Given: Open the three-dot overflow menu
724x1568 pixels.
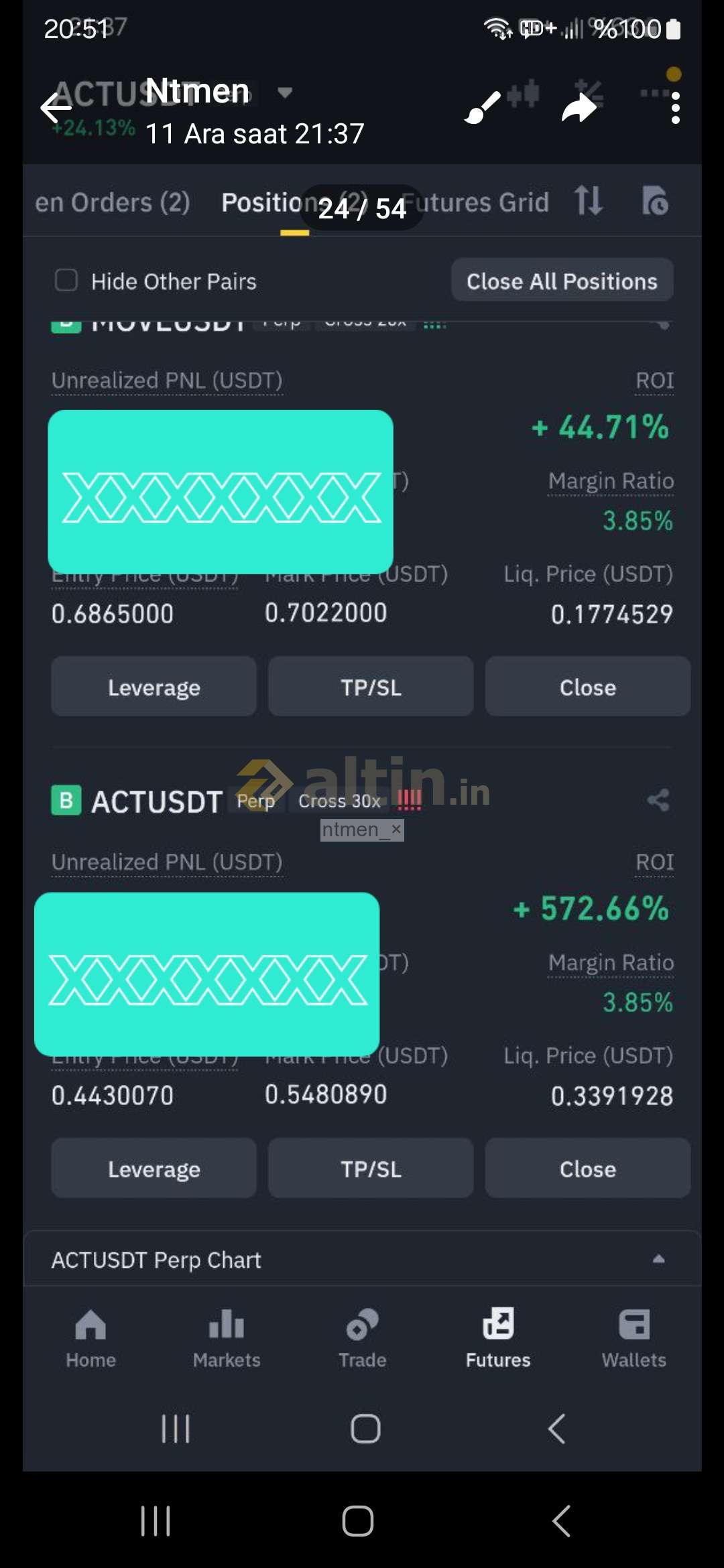Looking at the screenshot, I should coord(675,107).
